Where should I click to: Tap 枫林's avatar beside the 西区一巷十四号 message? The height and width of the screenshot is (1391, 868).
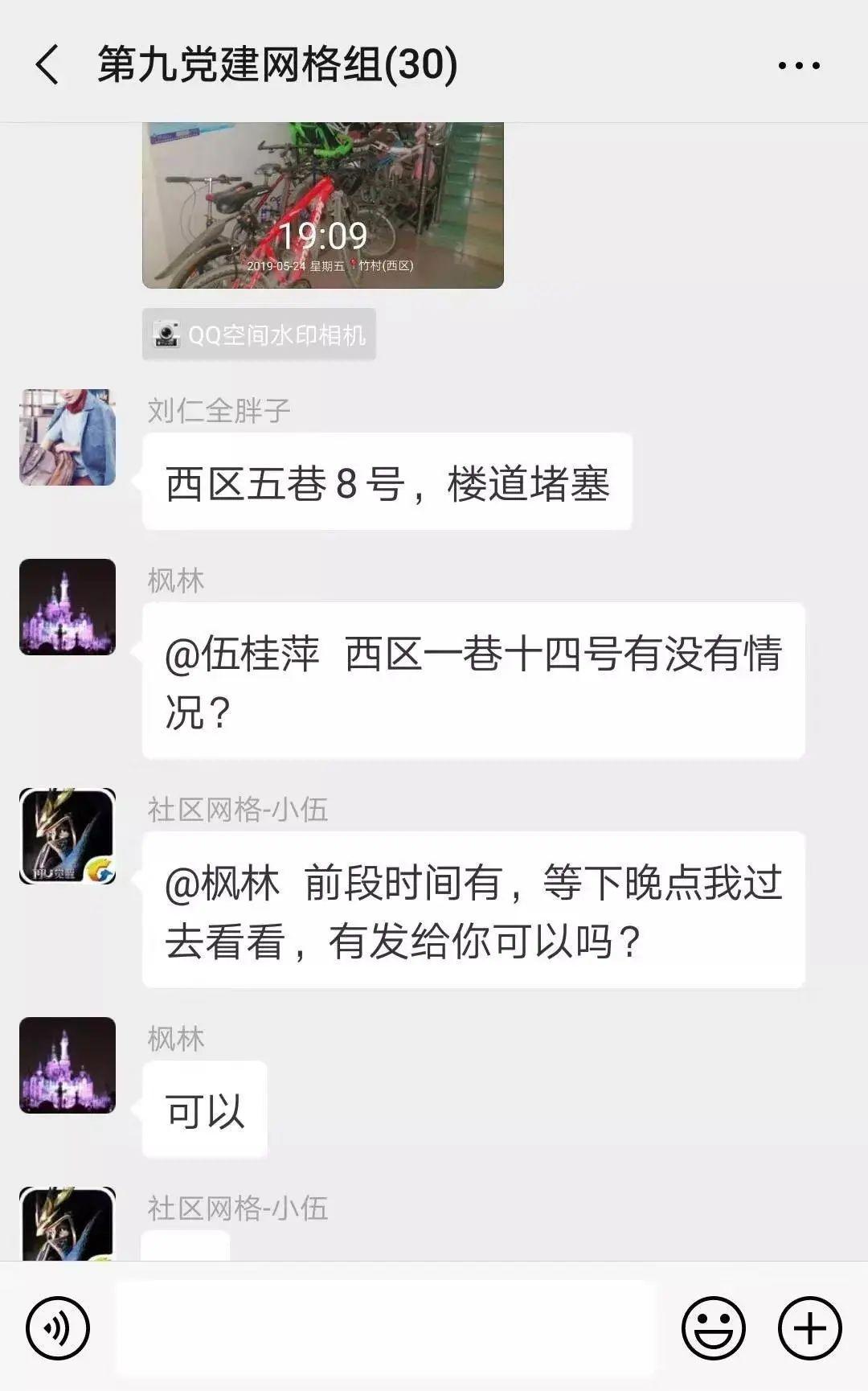point(68,607)
